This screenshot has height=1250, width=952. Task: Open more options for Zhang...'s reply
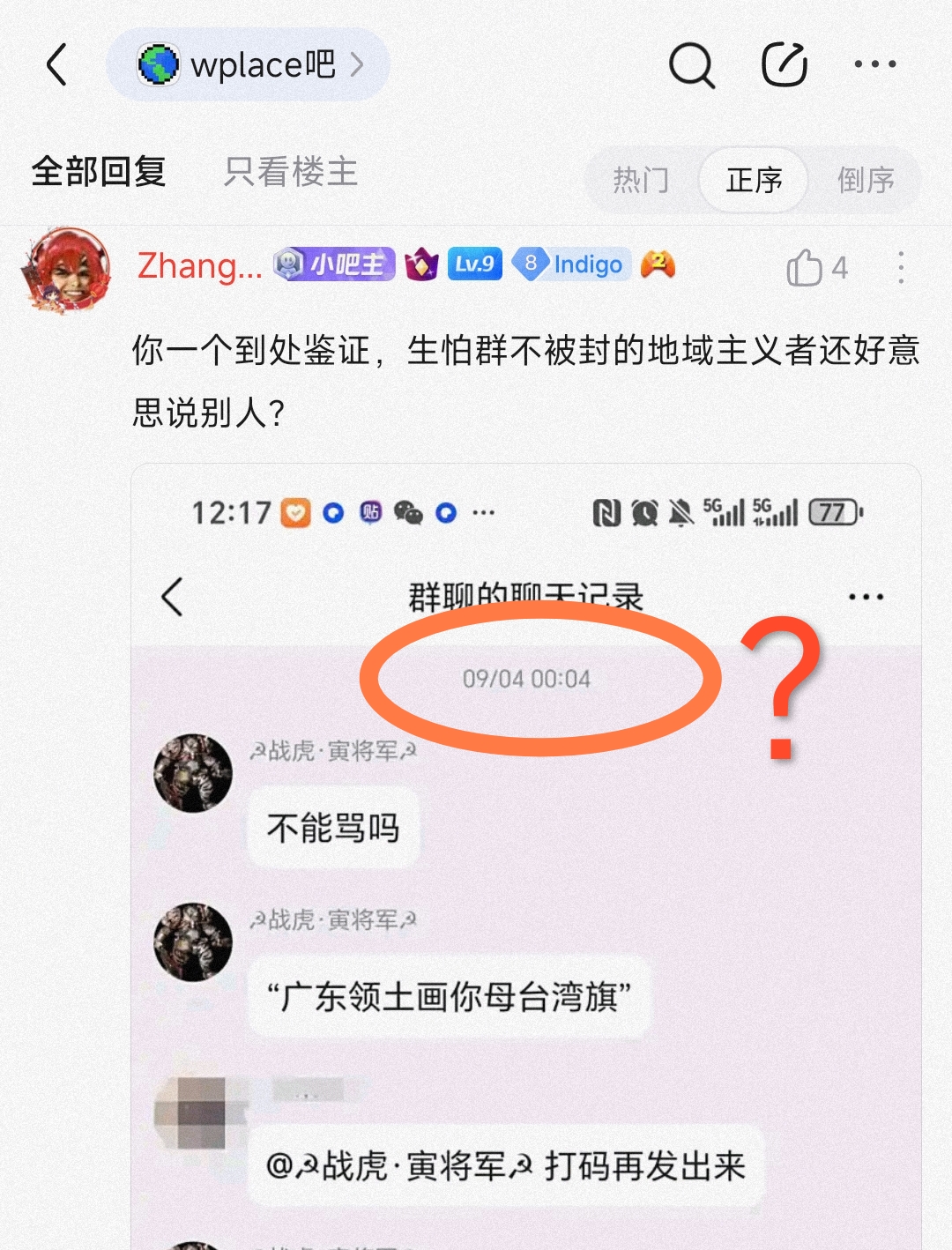tap(900, 267)
